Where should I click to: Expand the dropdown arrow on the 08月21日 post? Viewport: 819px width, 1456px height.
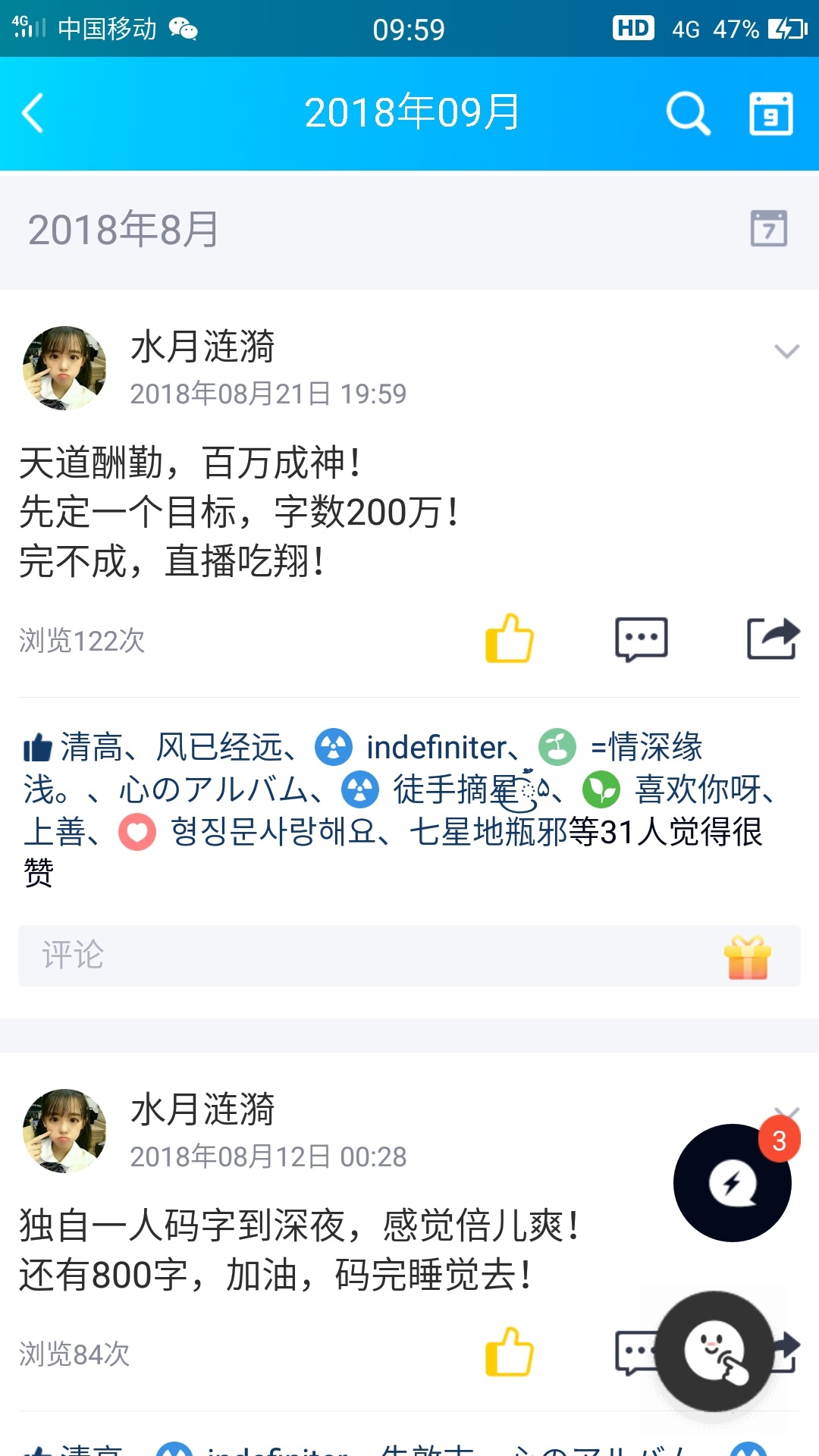point(786,351)
